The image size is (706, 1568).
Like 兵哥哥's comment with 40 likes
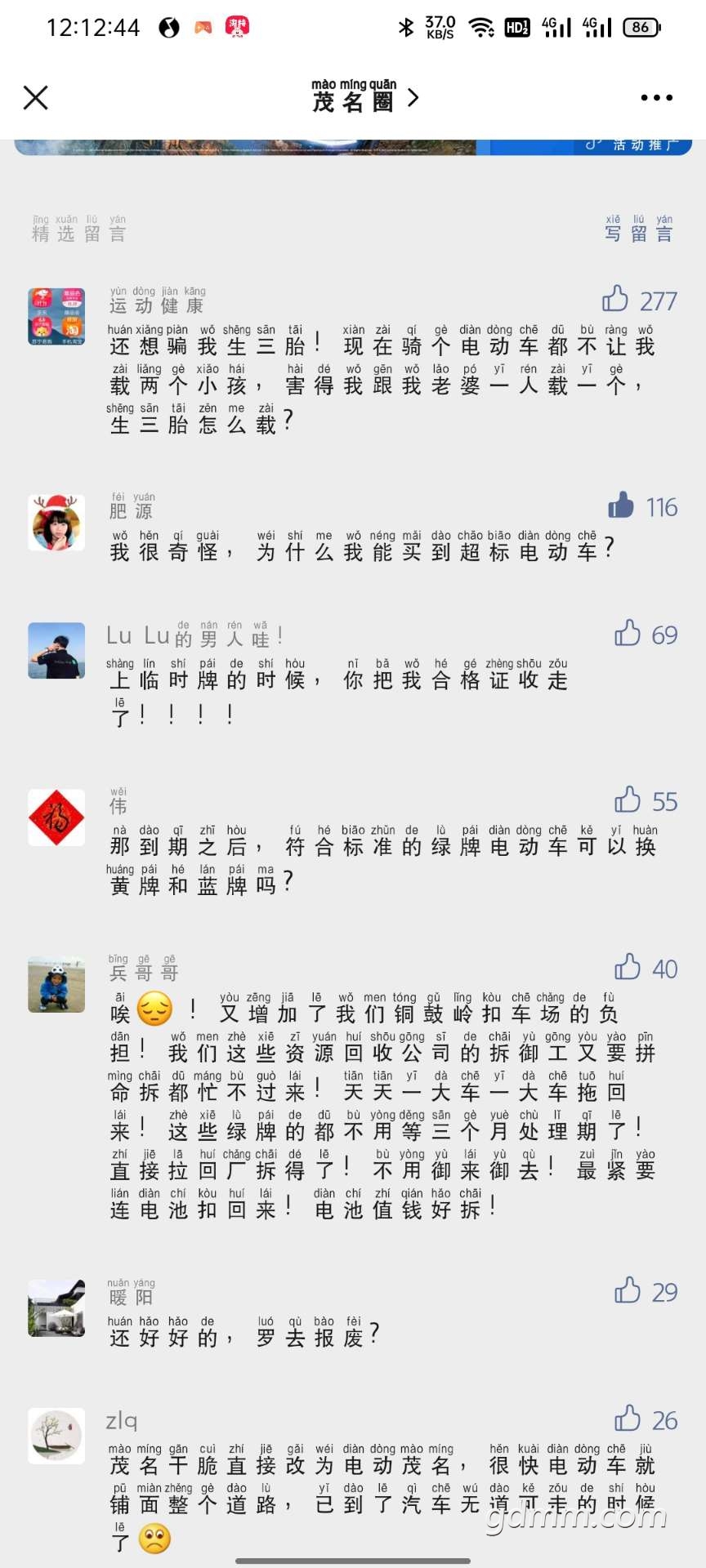tap(627, 968)
